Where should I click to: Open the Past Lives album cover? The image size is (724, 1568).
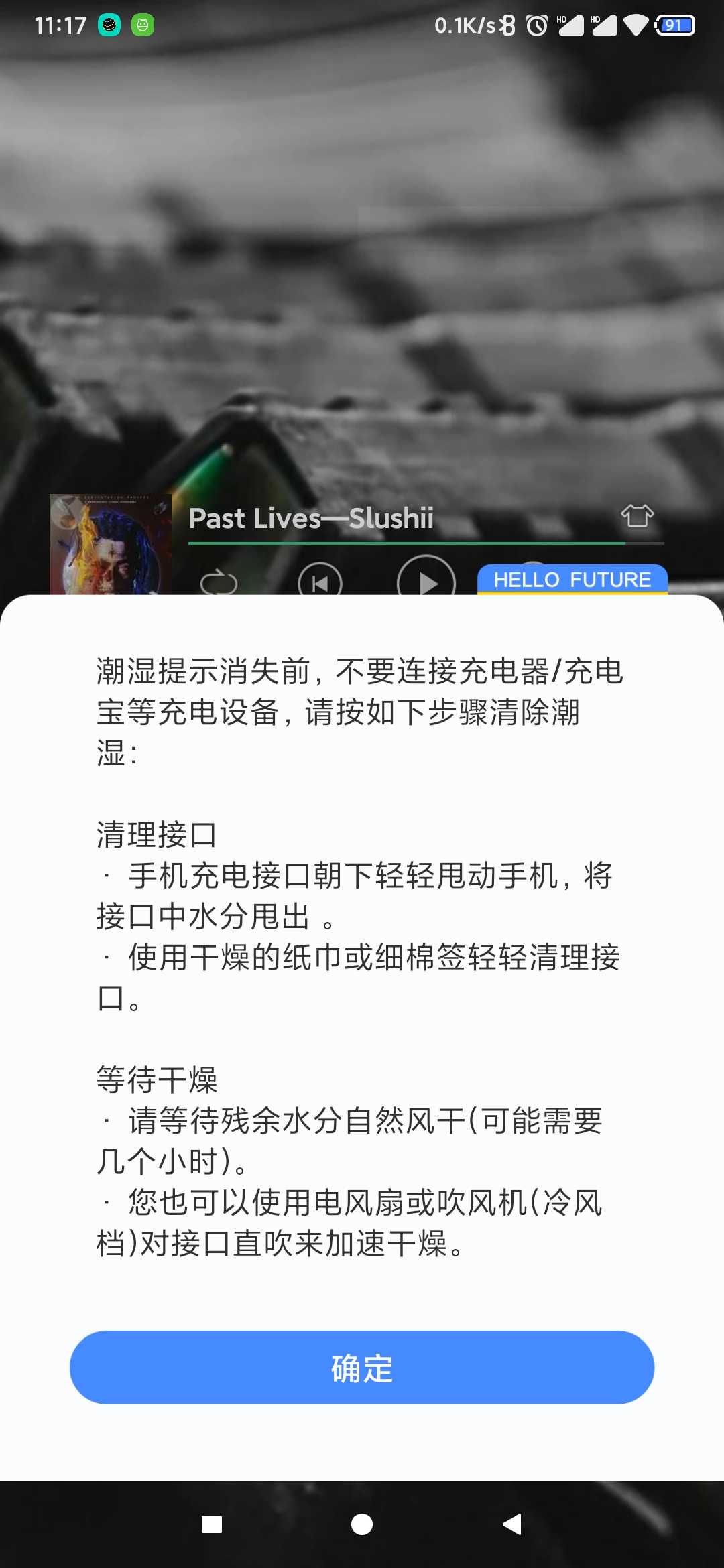[111, 544]
